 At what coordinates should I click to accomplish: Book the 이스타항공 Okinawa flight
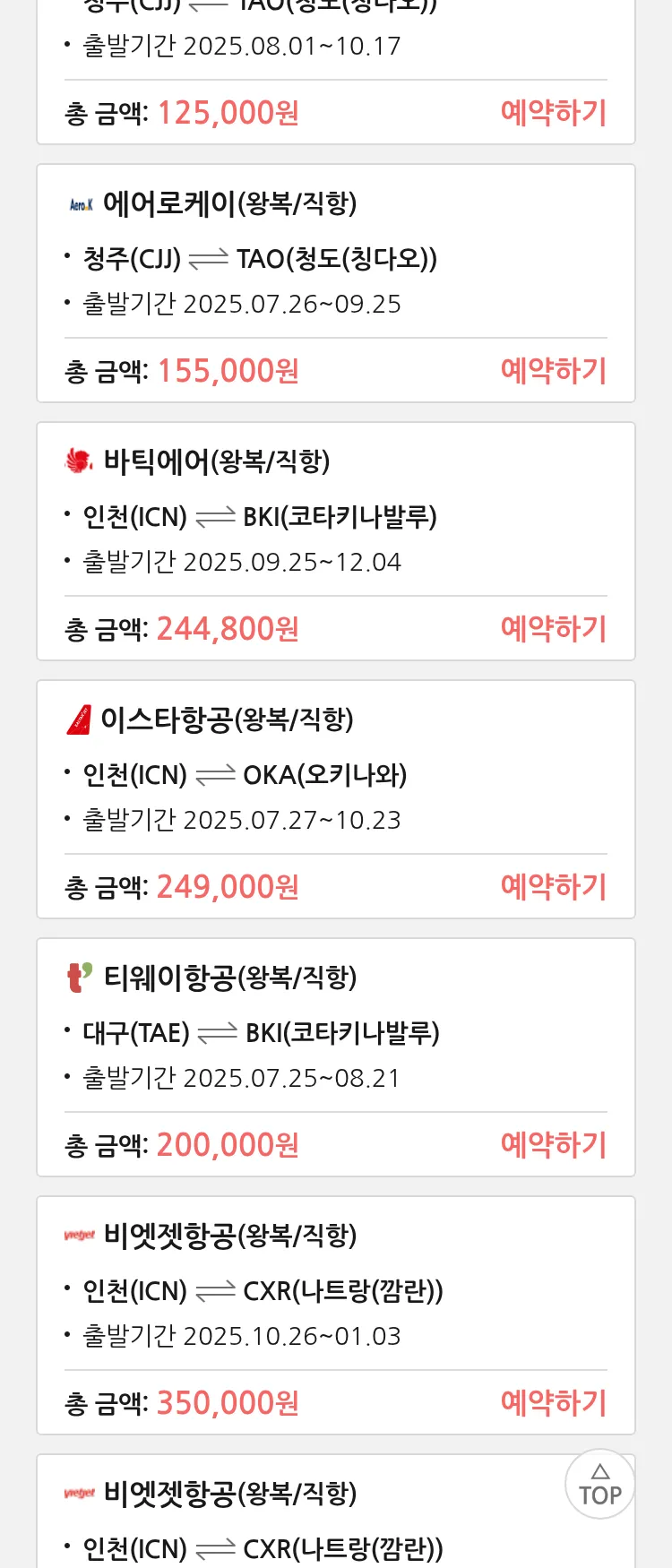[x=553, y=887]
